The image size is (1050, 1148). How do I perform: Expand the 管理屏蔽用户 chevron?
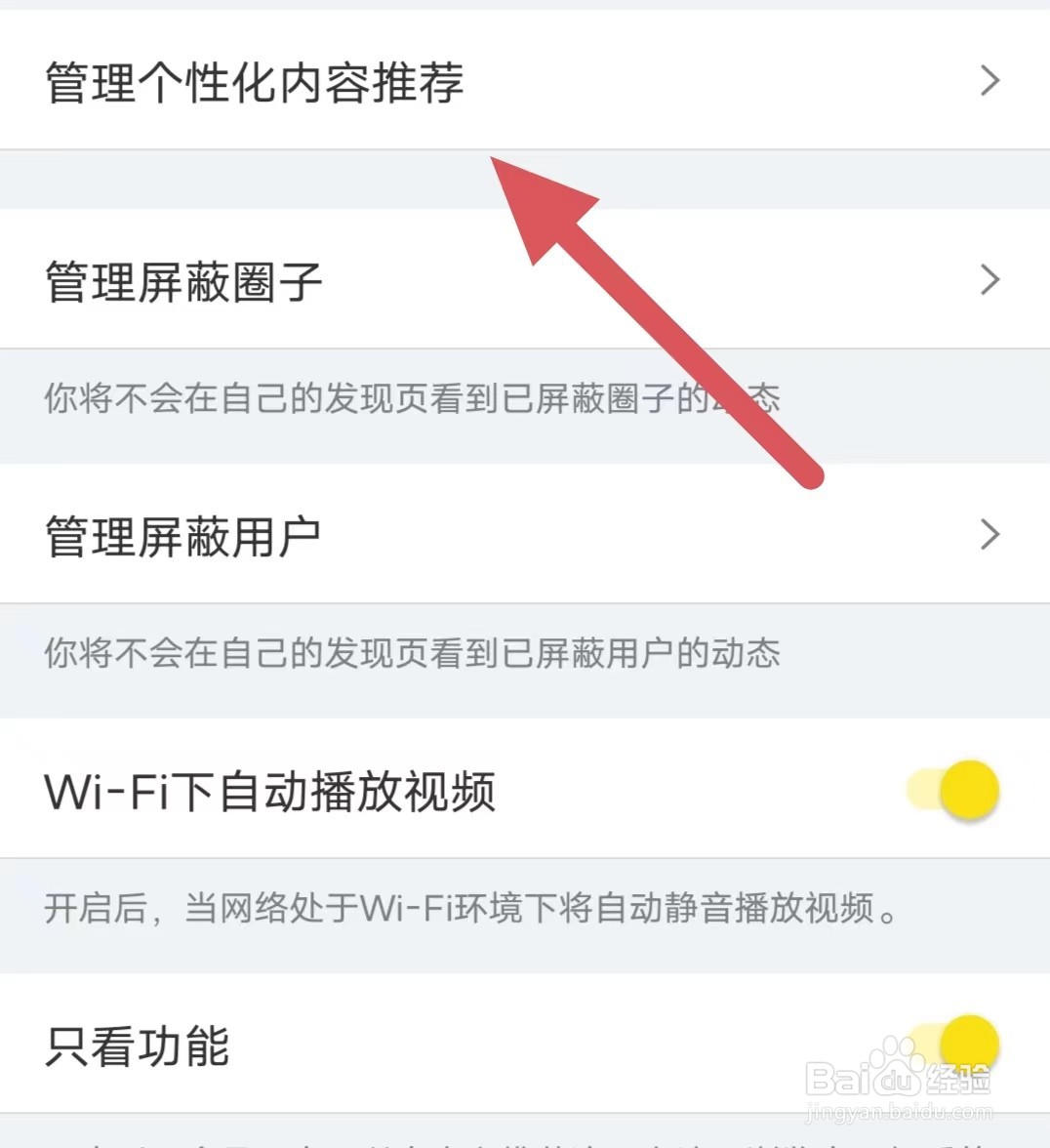989,535
